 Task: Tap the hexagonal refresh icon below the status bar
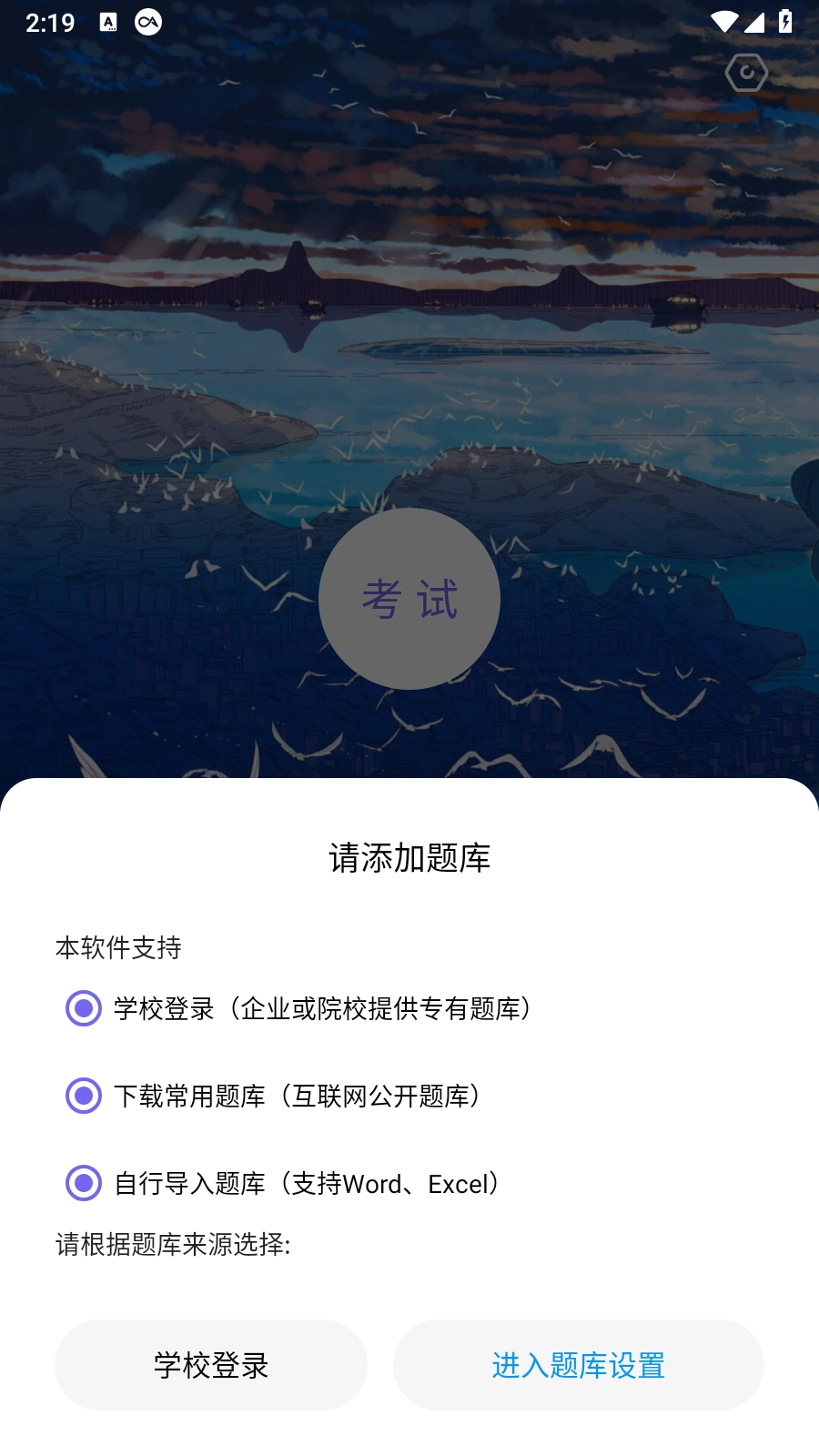(x=744, y=72)
